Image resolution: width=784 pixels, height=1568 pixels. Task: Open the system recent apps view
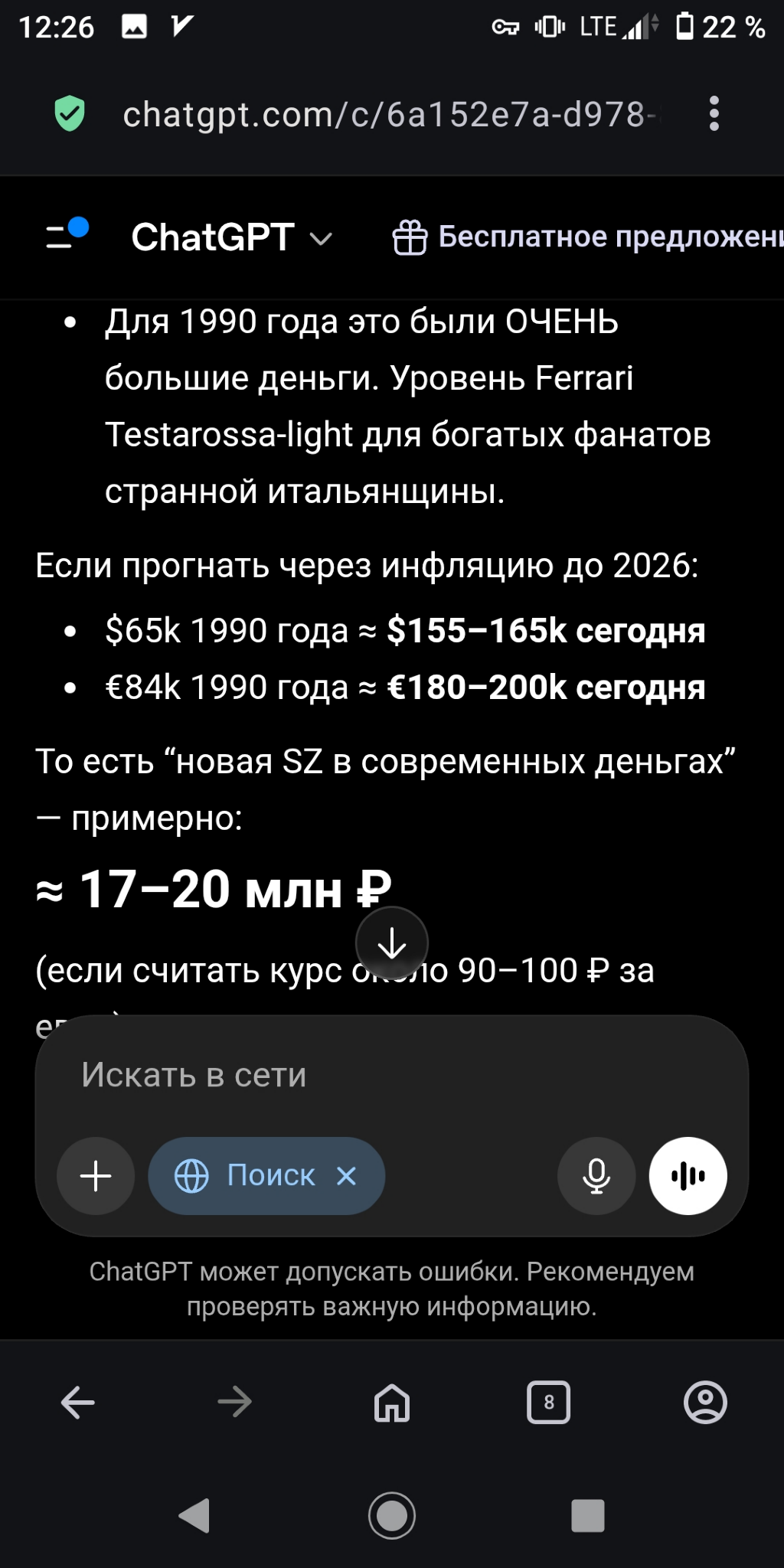click(x=588, y=1515)
